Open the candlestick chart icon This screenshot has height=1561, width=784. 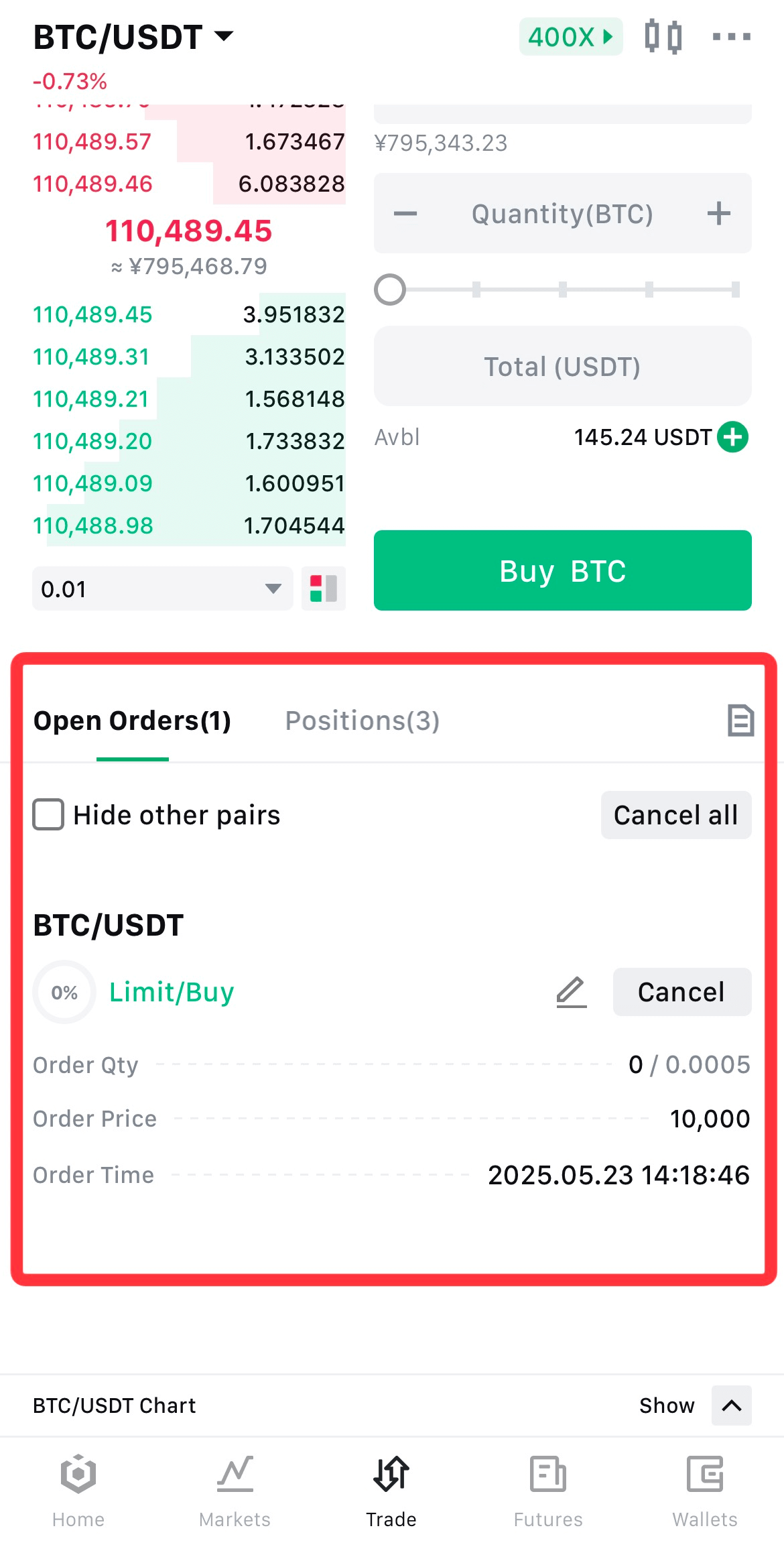(x=663, y=37)
